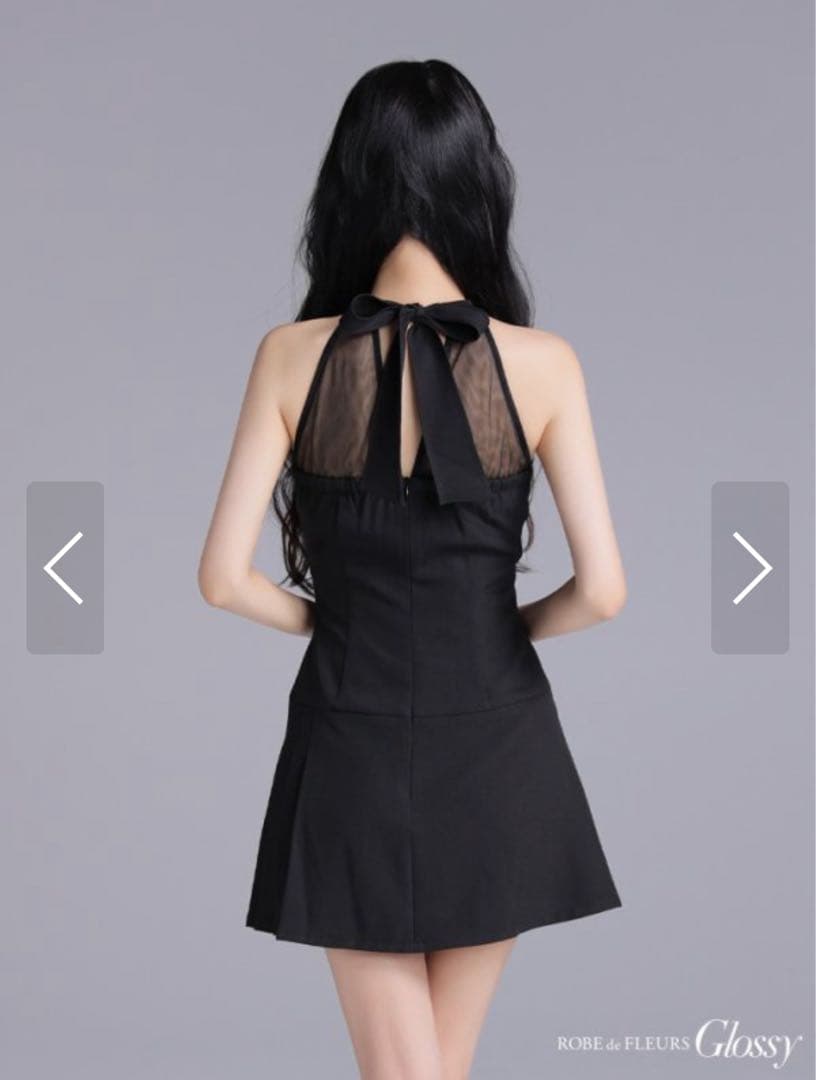Show the next product photo
The height and width of the screenshot is (1080, 816).
click(x=750, y=567)
